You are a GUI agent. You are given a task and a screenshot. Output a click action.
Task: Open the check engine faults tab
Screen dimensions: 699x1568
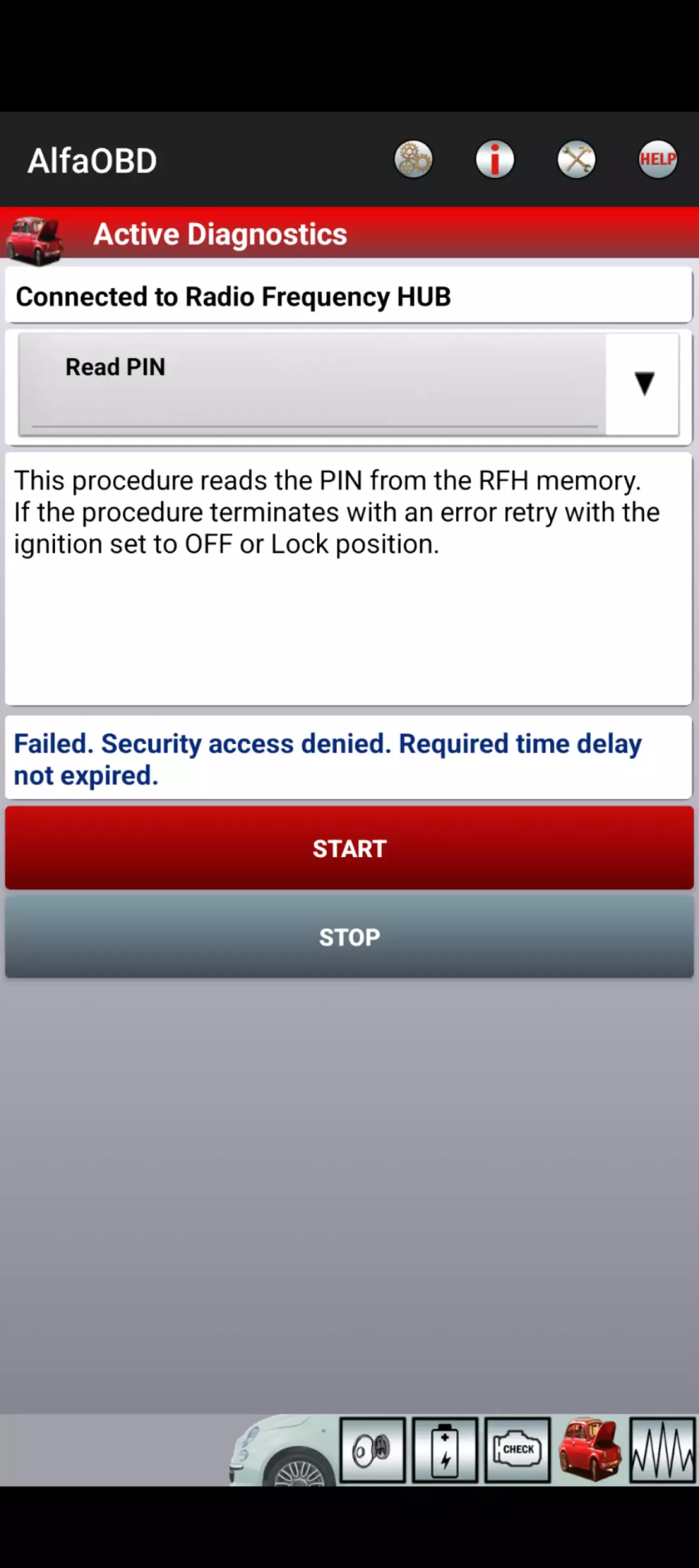point(518,1449)
